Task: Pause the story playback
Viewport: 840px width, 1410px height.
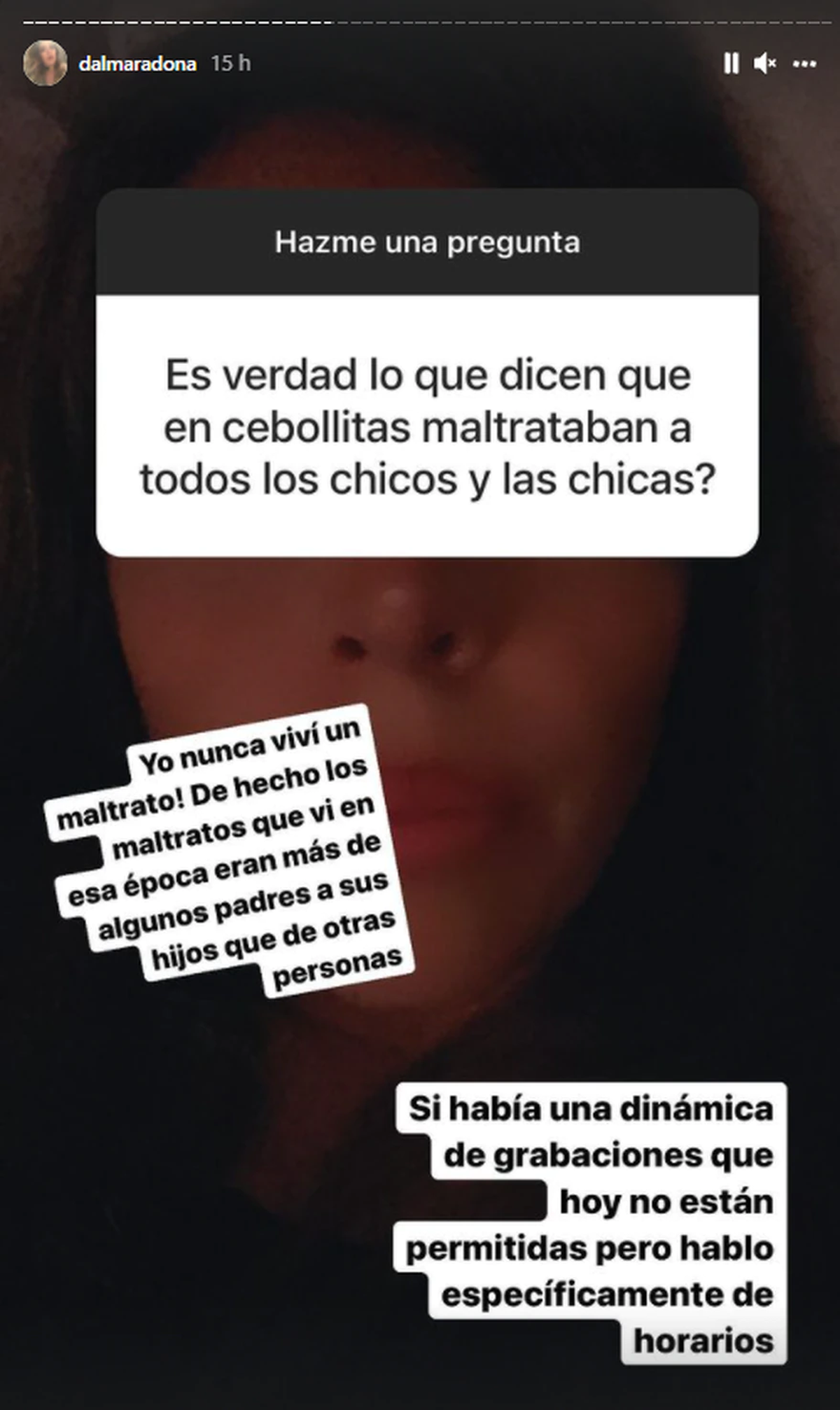Action: (x=731, y=64)
